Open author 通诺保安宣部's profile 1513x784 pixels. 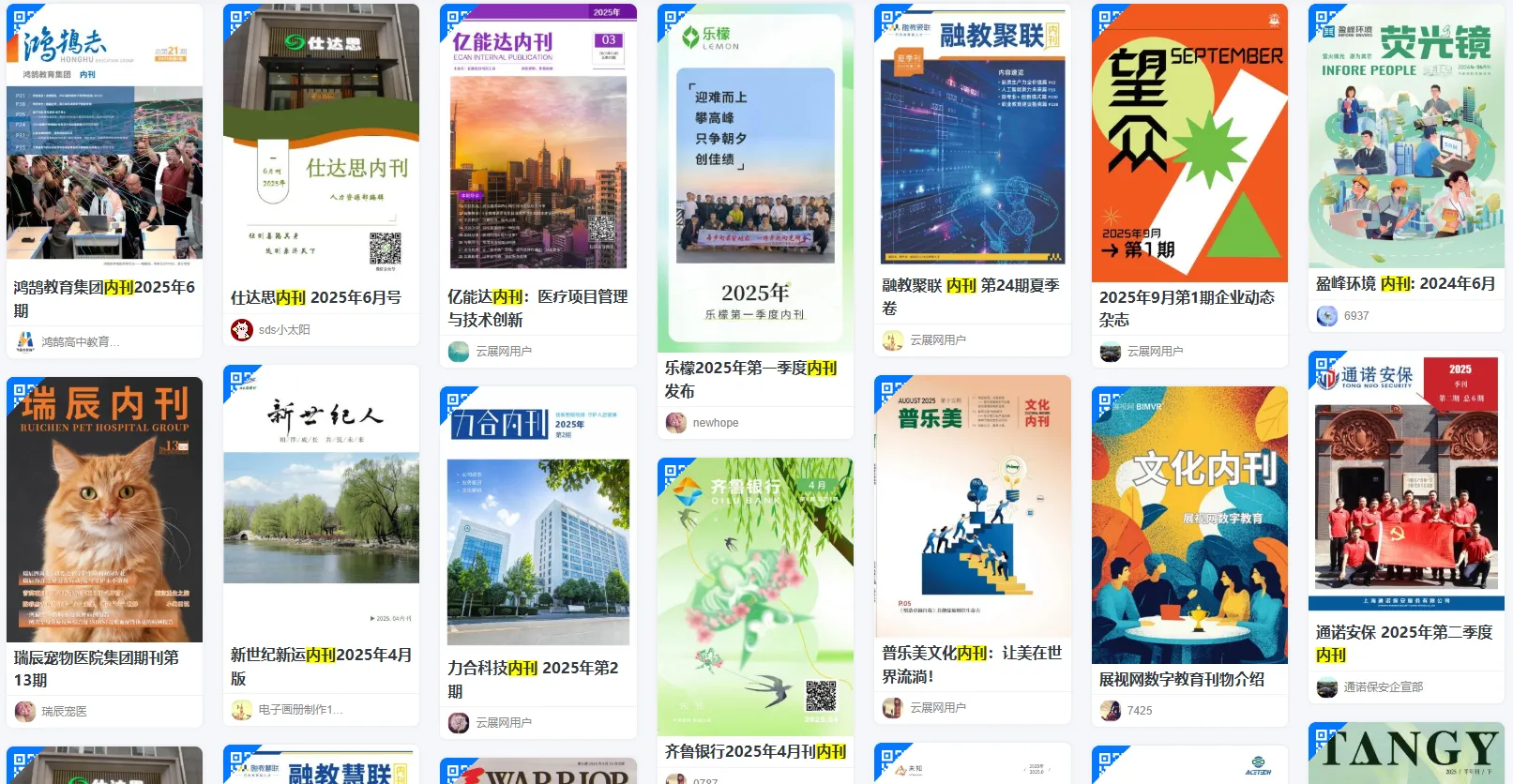pyautogui.click(x=1383, y=687)
